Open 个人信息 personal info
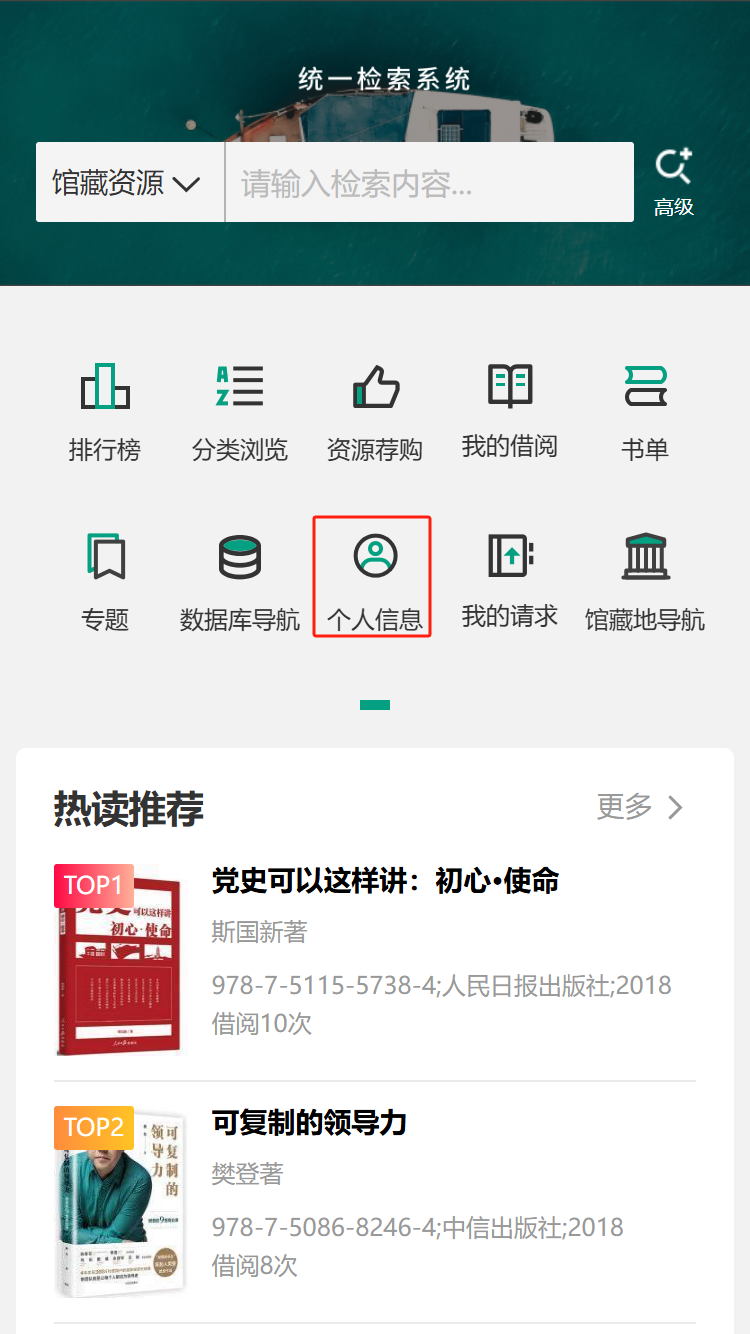This screenshot has height=1334, width=750. point(373,578)
